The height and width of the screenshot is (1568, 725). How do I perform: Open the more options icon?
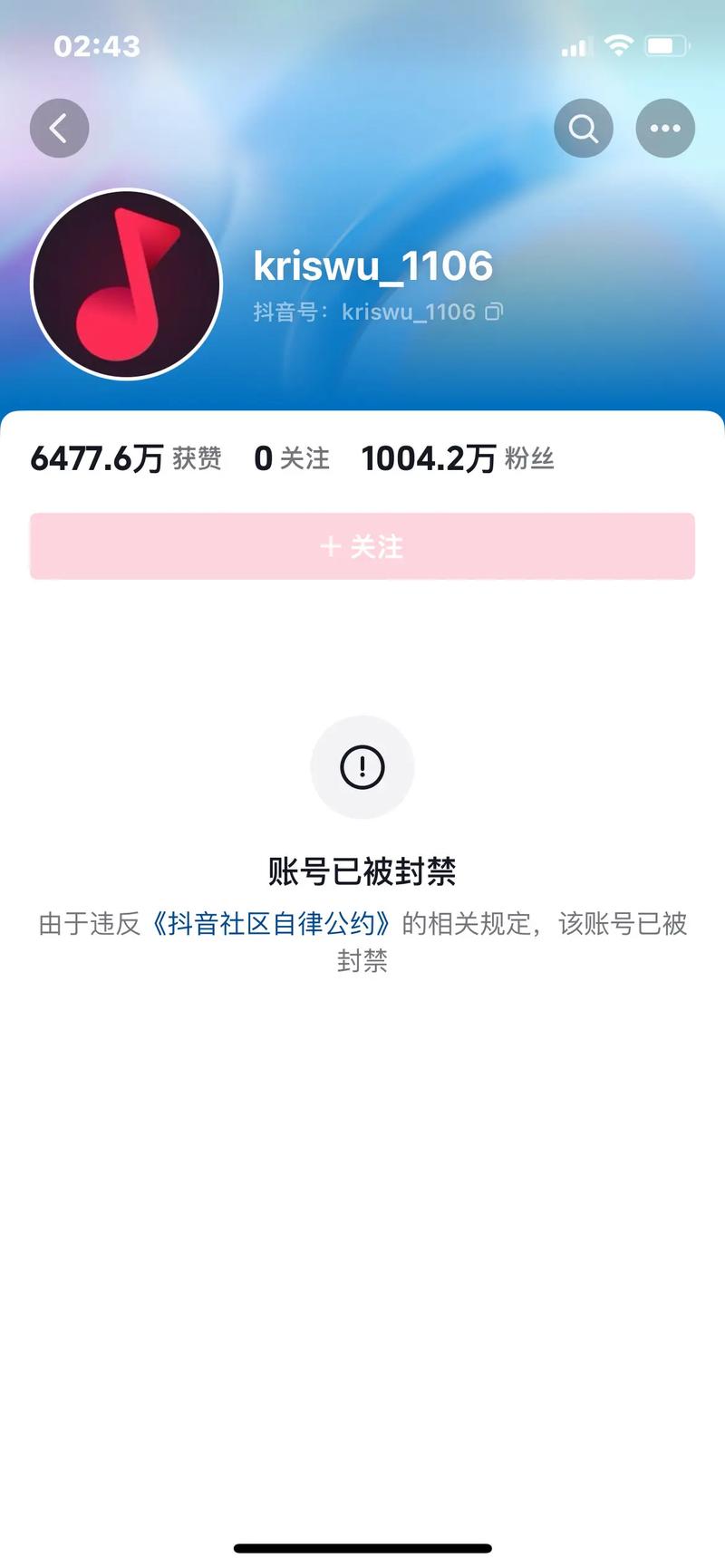(x=665, y=128)
